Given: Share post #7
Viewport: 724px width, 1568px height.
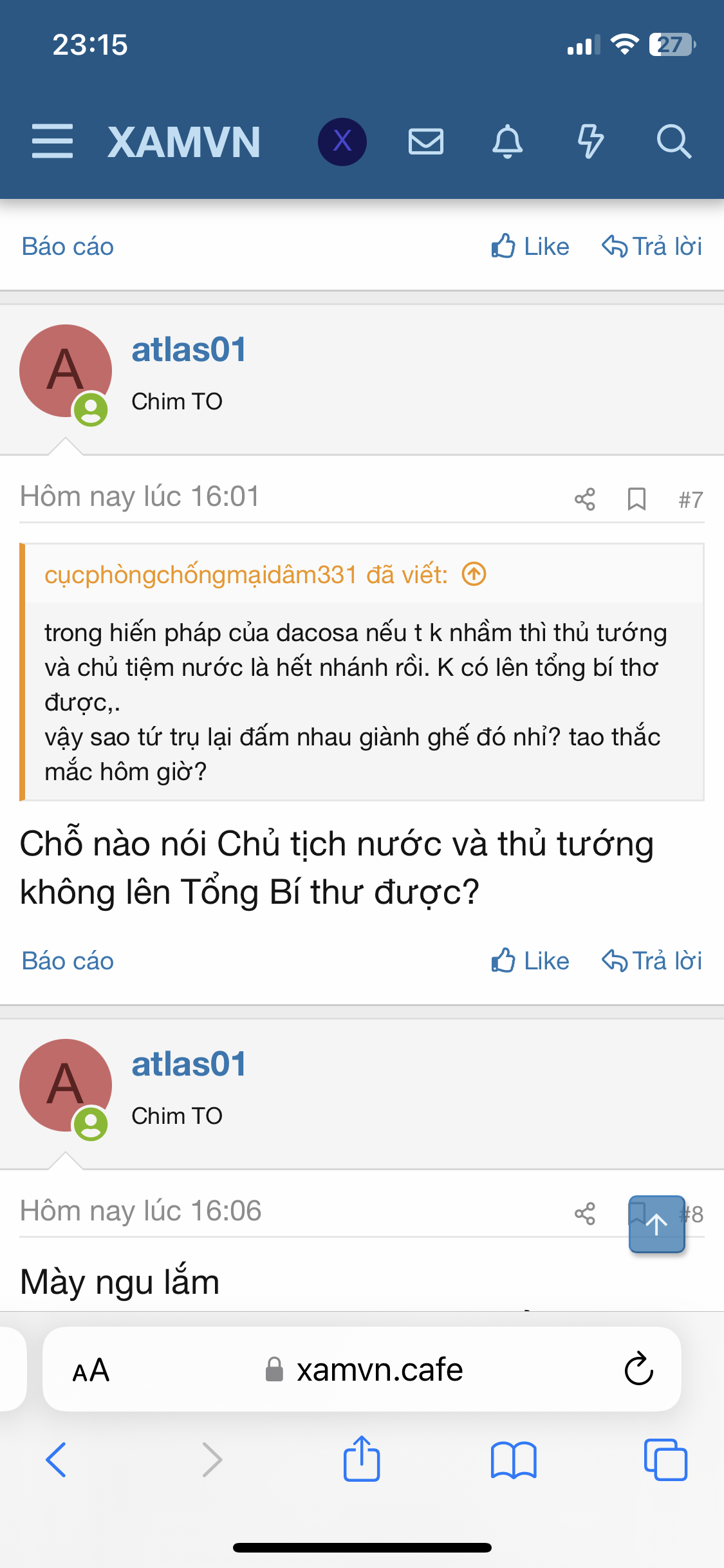Looking at the screenshot, I should pyautogui.click(x=584, y=499).
